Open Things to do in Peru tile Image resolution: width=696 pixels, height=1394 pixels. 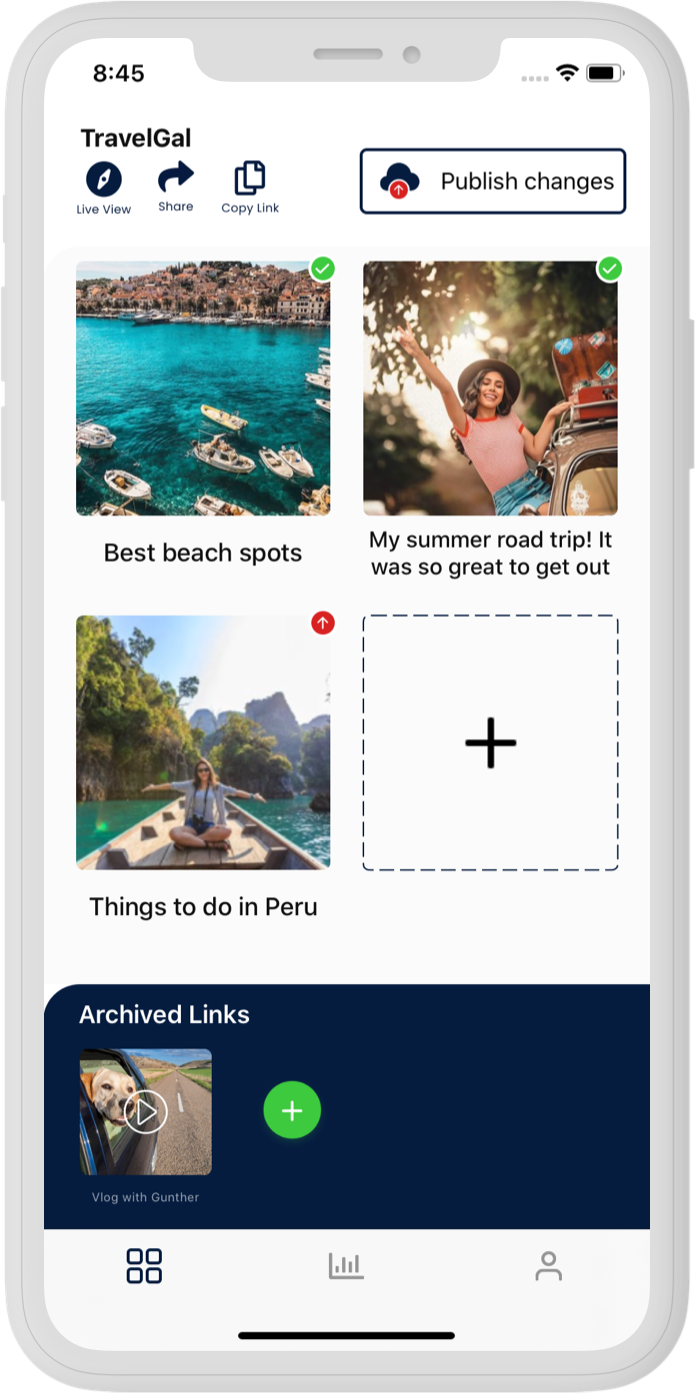tap(203, 742)
